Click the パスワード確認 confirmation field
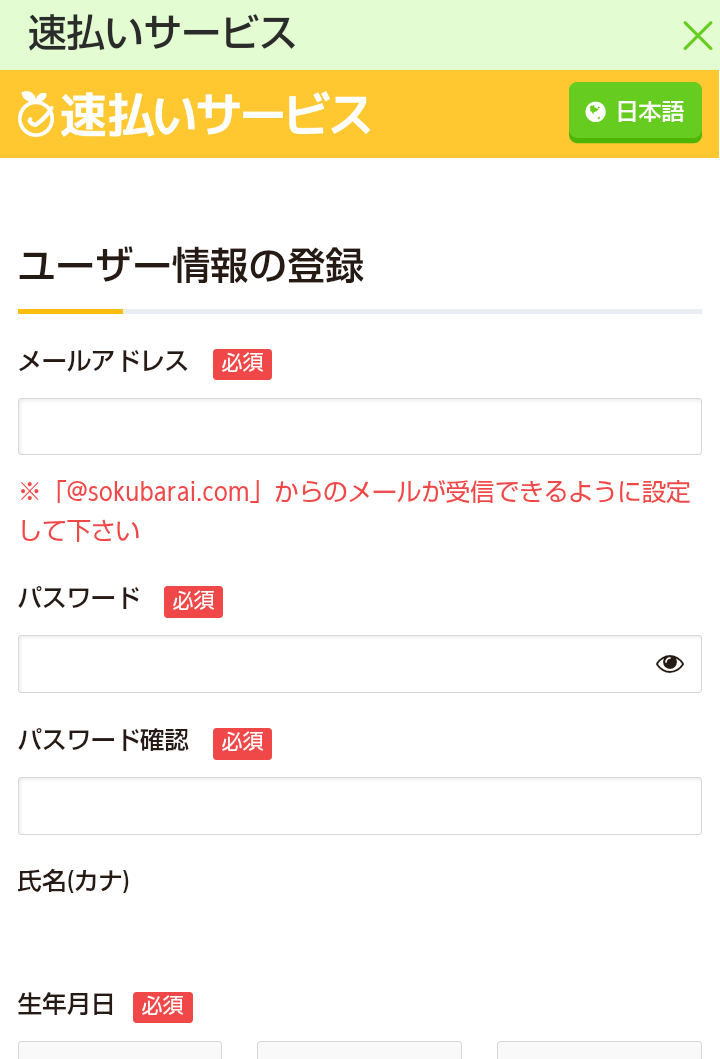Image resolution: width=720 pixels, height=1059 pixels. 360,806
